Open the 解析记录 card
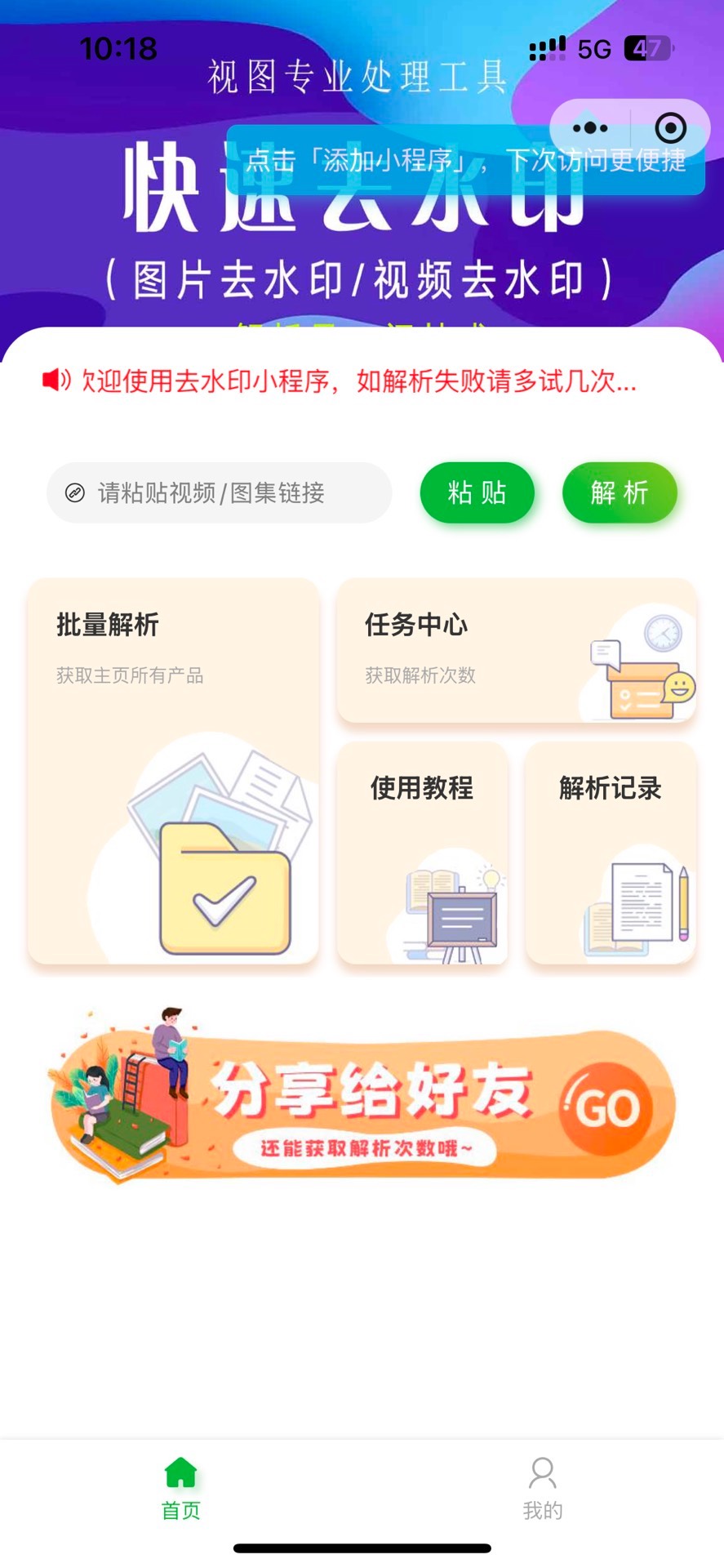 (610, 853)
